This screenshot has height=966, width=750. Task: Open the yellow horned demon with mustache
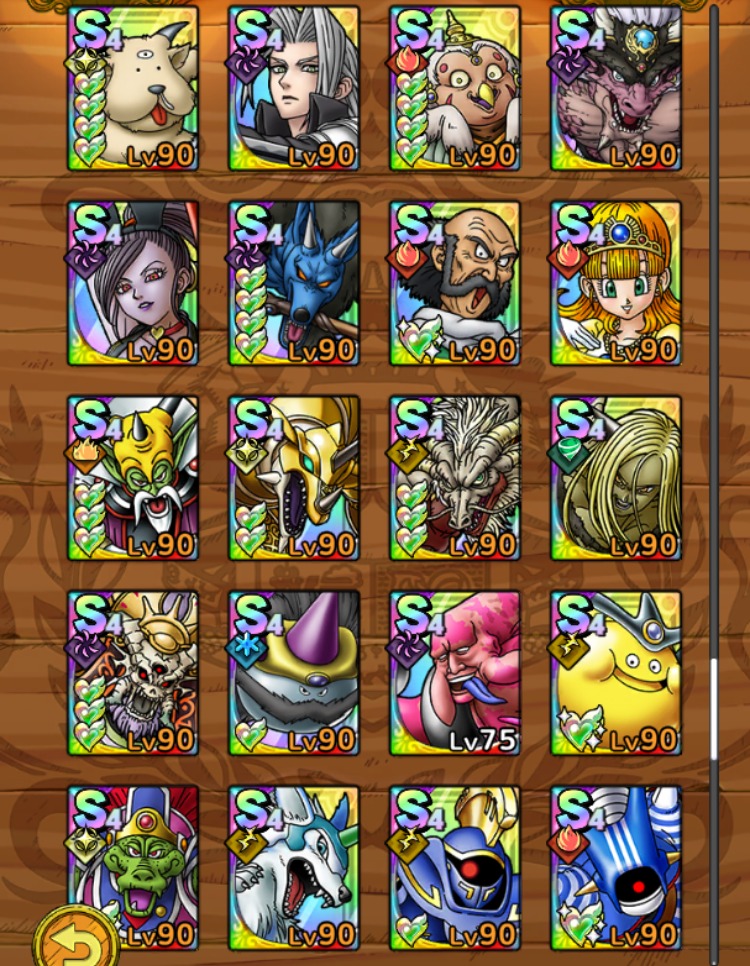click(x=133, y=478)
